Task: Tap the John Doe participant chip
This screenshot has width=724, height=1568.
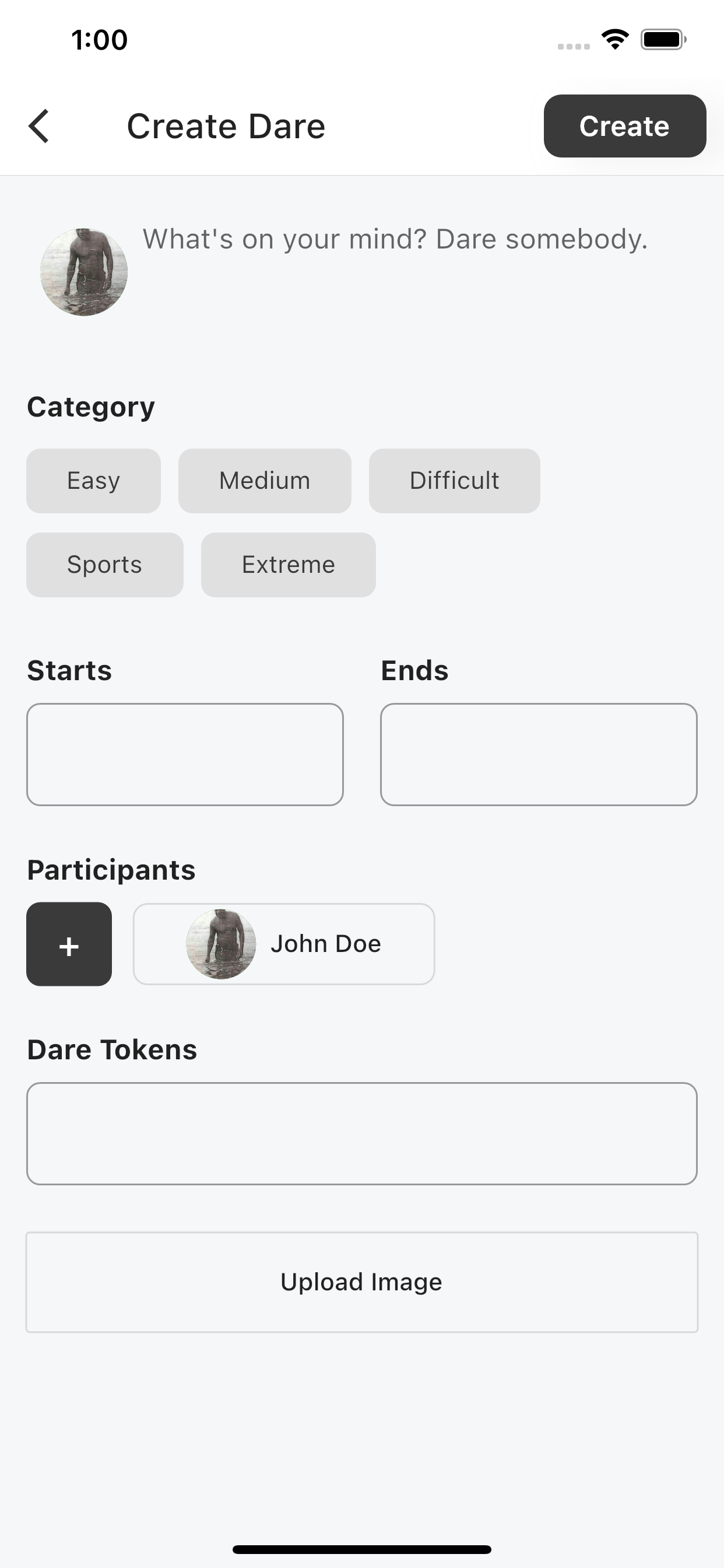Action: click(x=284, y=944)
